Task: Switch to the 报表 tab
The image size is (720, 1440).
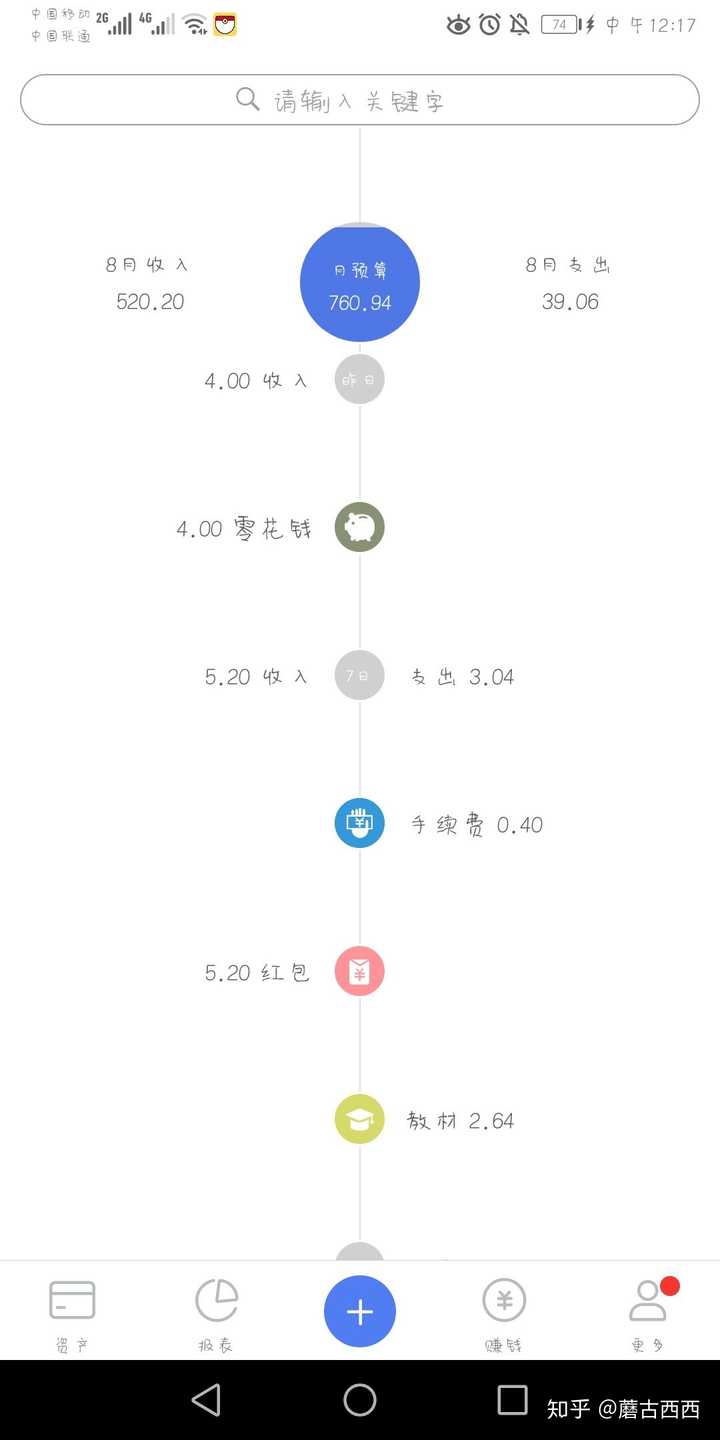Action: pos(216,1314)
